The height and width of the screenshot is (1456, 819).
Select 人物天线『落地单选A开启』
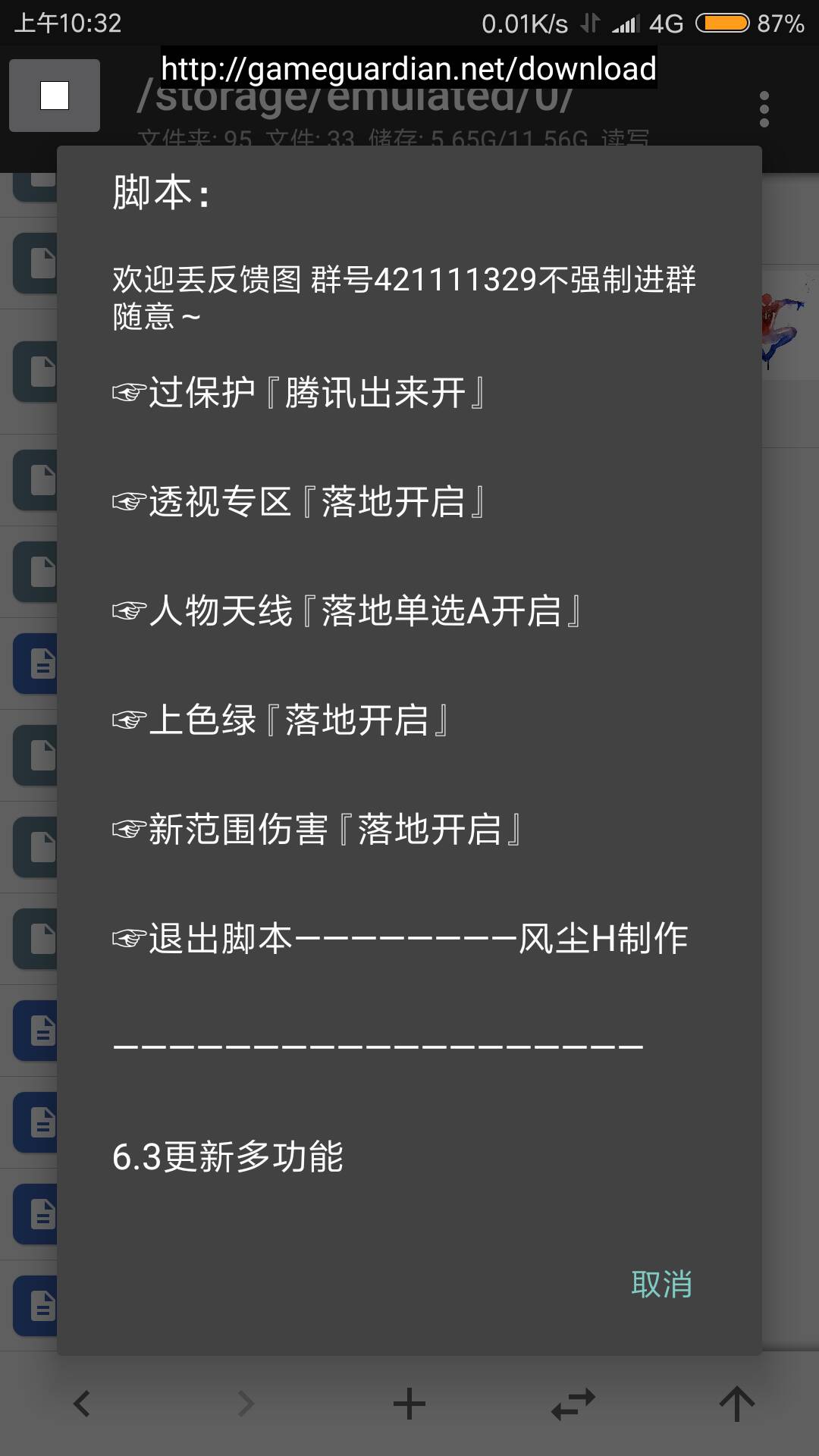pyautogui.click(x=347, y=611)
